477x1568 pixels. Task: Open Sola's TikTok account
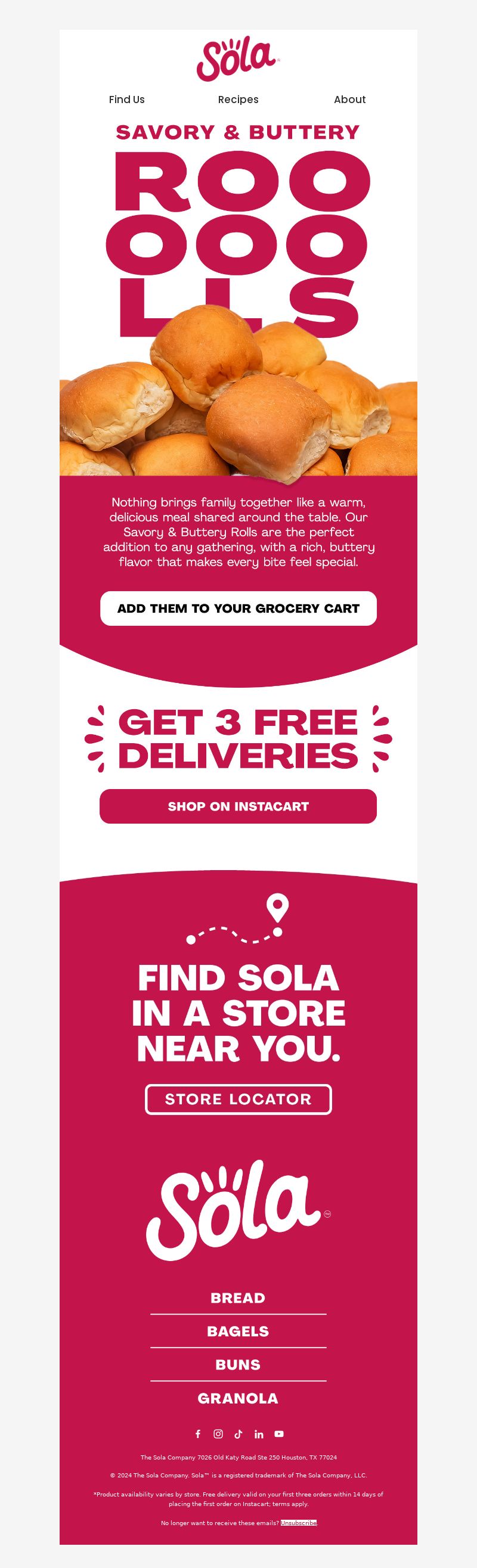coord(238,1434)
